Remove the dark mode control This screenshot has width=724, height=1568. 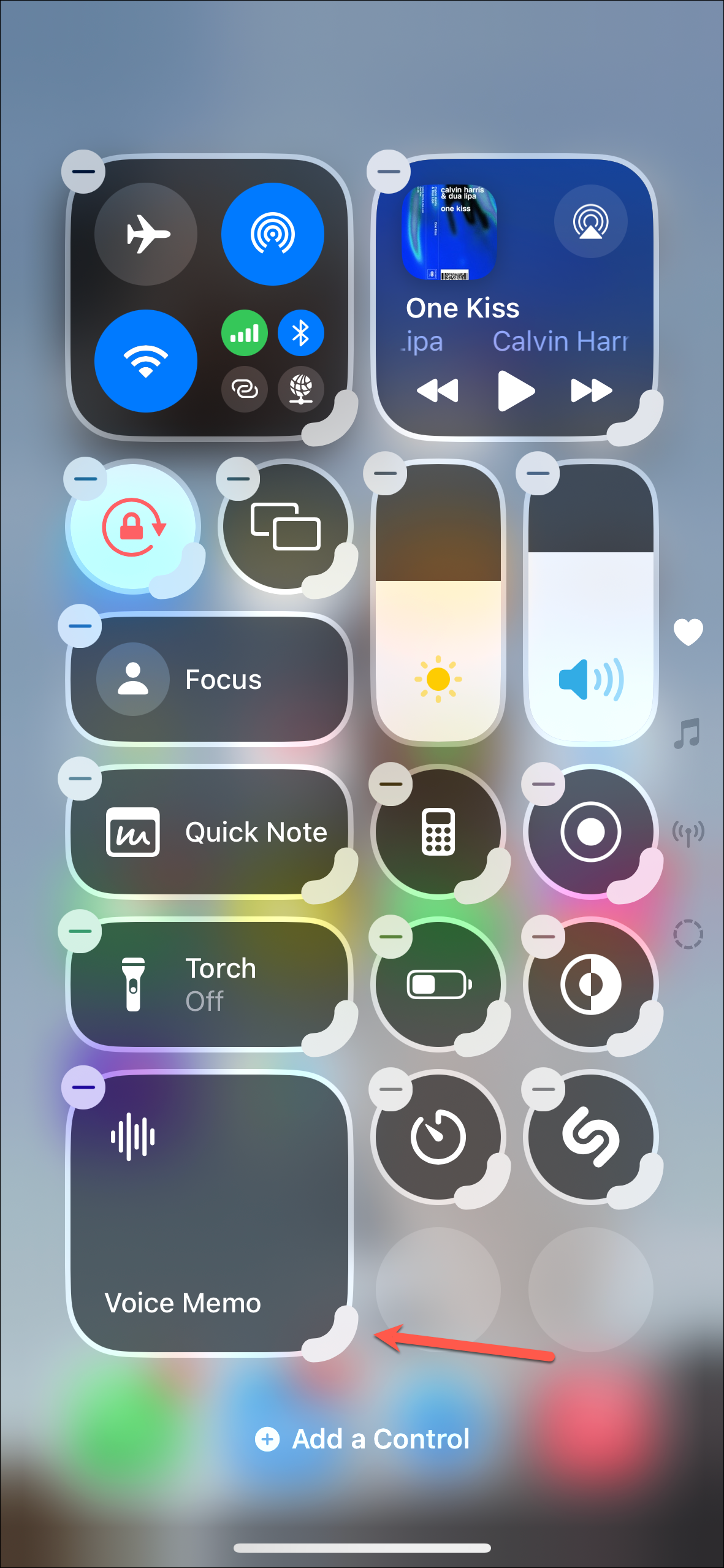click(543, 937)
